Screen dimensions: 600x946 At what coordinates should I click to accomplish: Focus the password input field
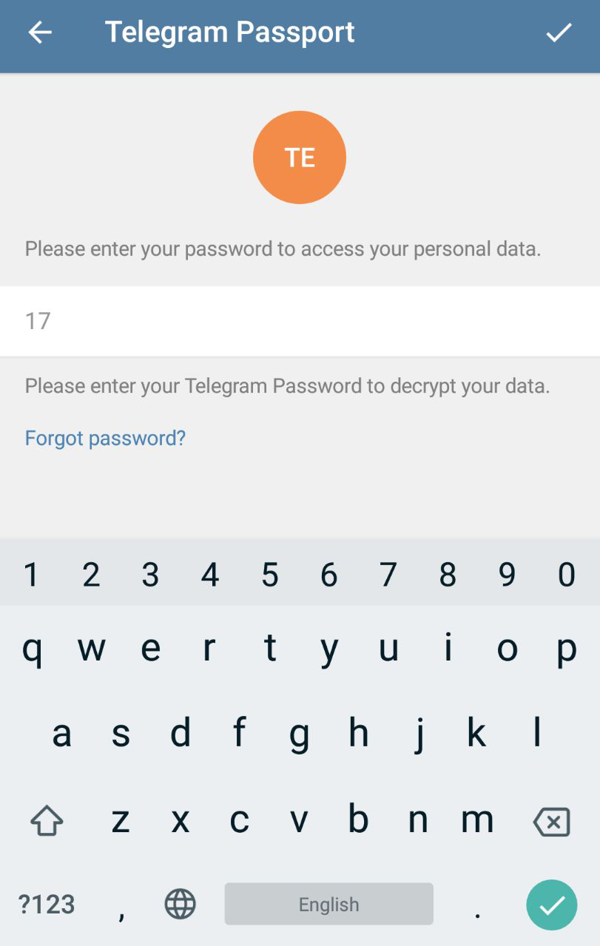tap(300, 321)
